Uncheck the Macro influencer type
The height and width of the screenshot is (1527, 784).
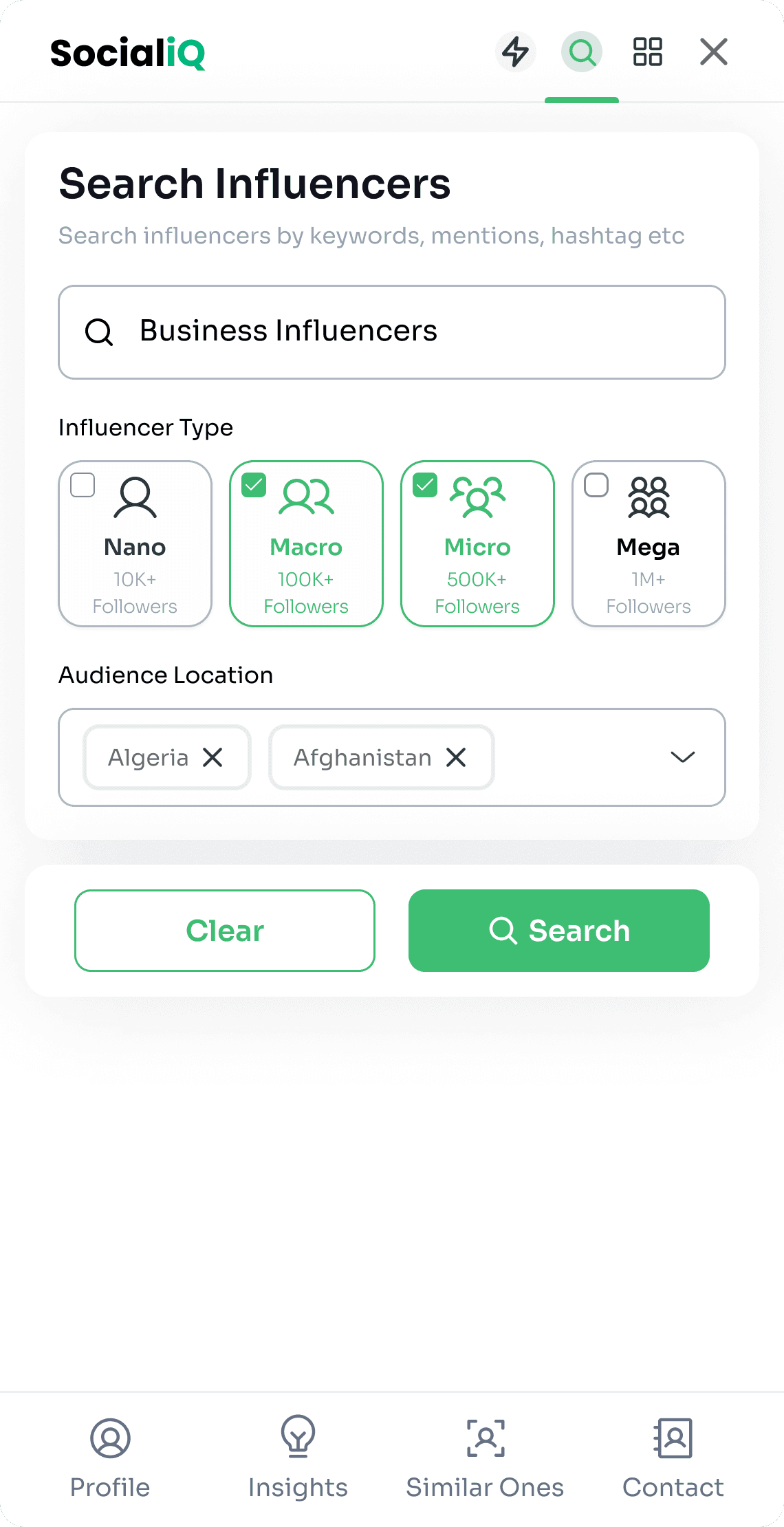point(253,486)
